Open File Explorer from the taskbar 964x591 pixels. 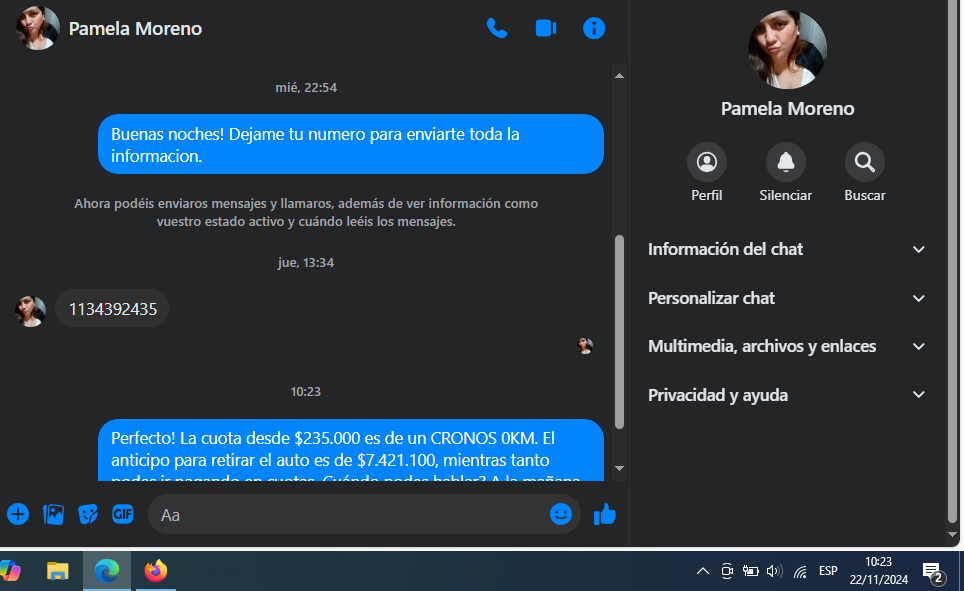[x=57, y=571]
